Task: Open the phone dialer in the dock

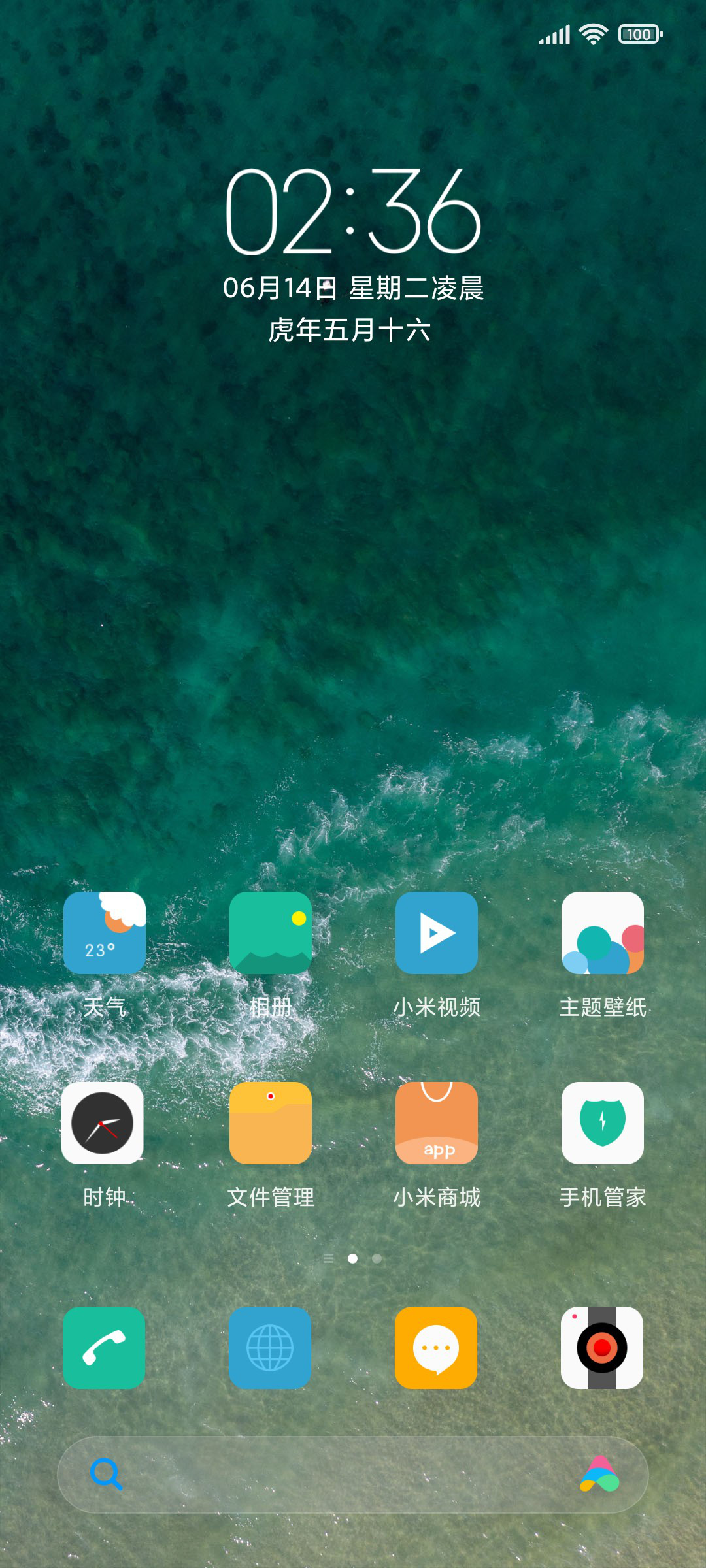Action: [104, 1347]
